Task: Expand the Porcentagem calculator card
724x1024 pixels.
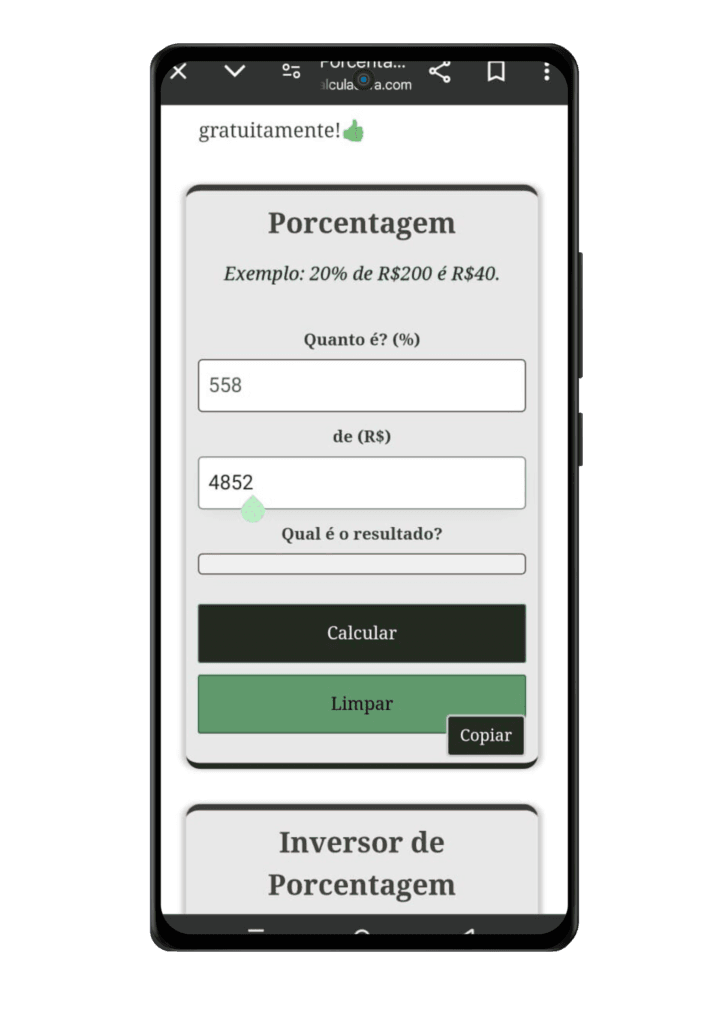Action: click(361, 223)
